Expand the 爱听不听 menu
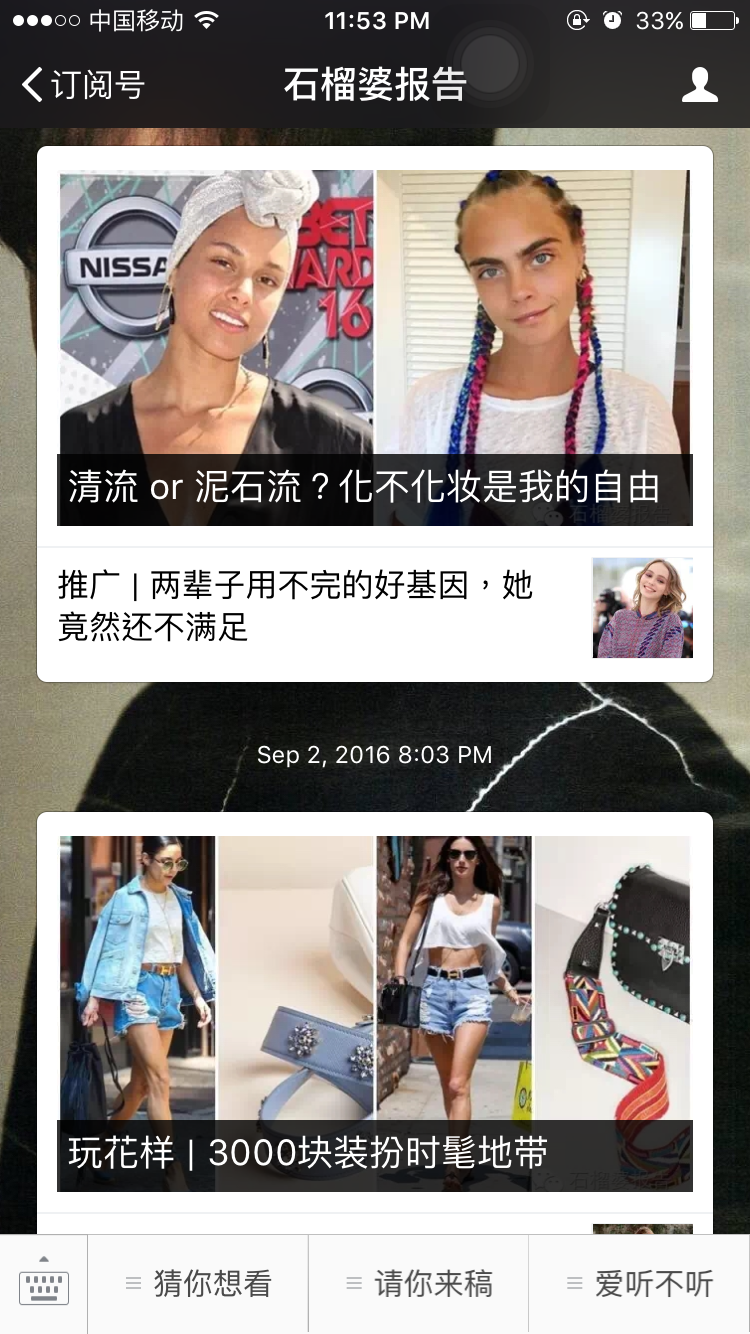This screenshot has height=1334, width=750. [x=640, y=1284]
